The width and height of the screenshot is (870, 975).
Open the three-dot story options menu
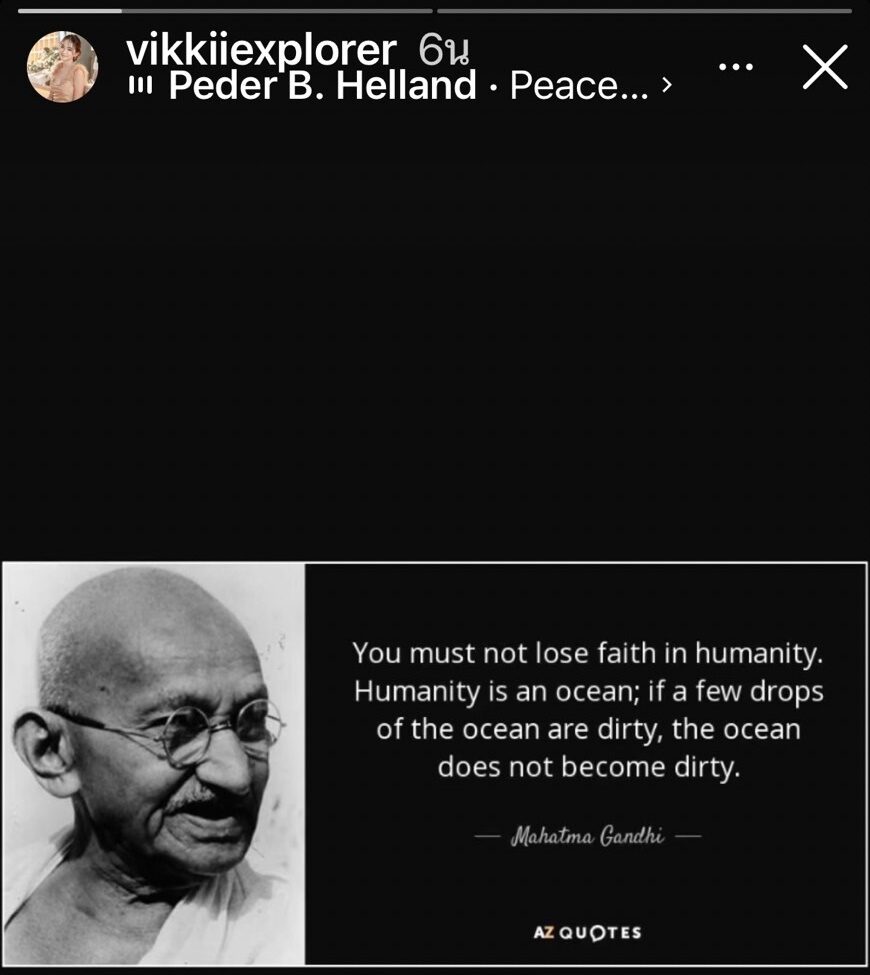[x=736, y=67]
